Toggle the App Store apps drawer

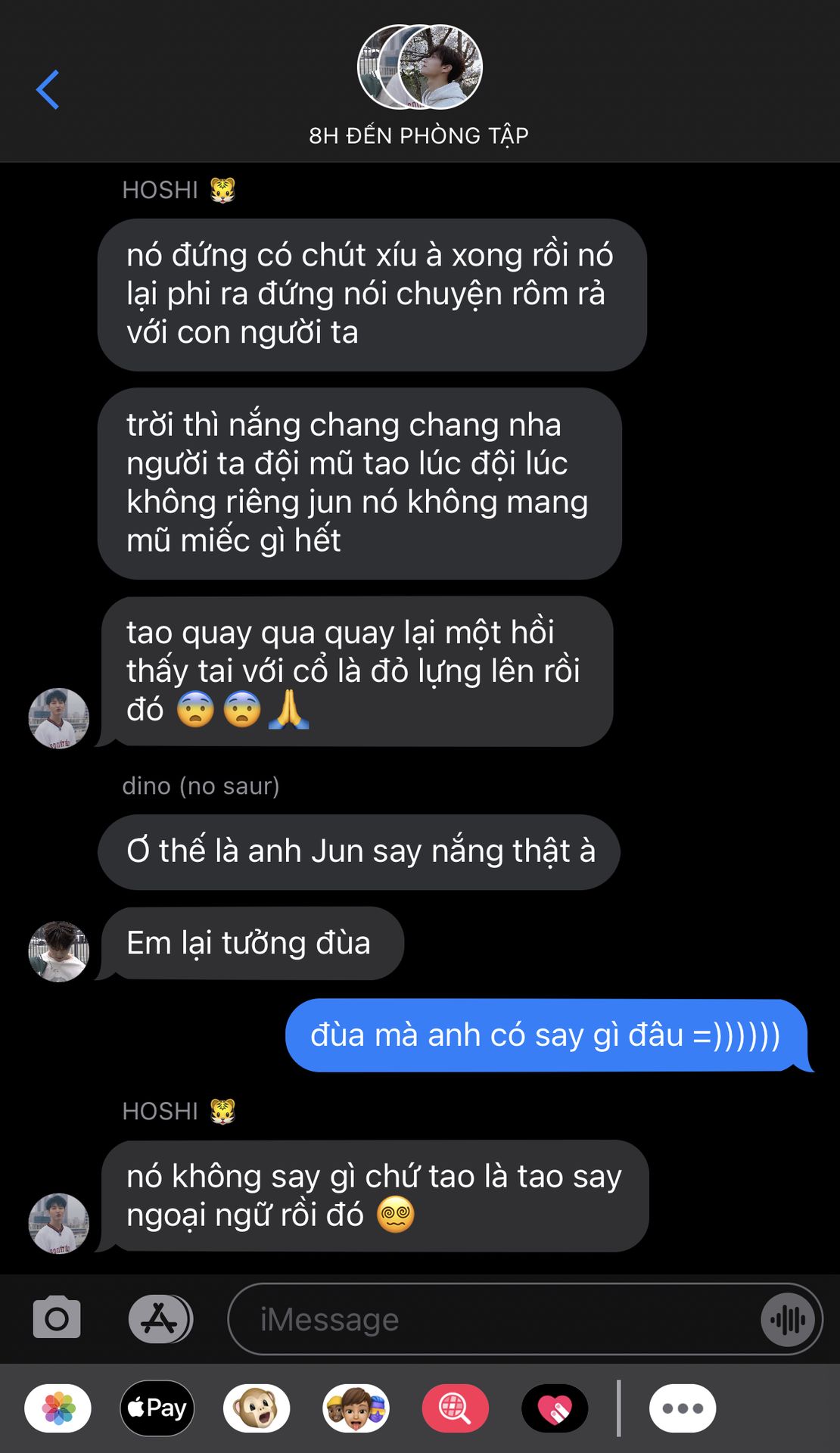160,1318
